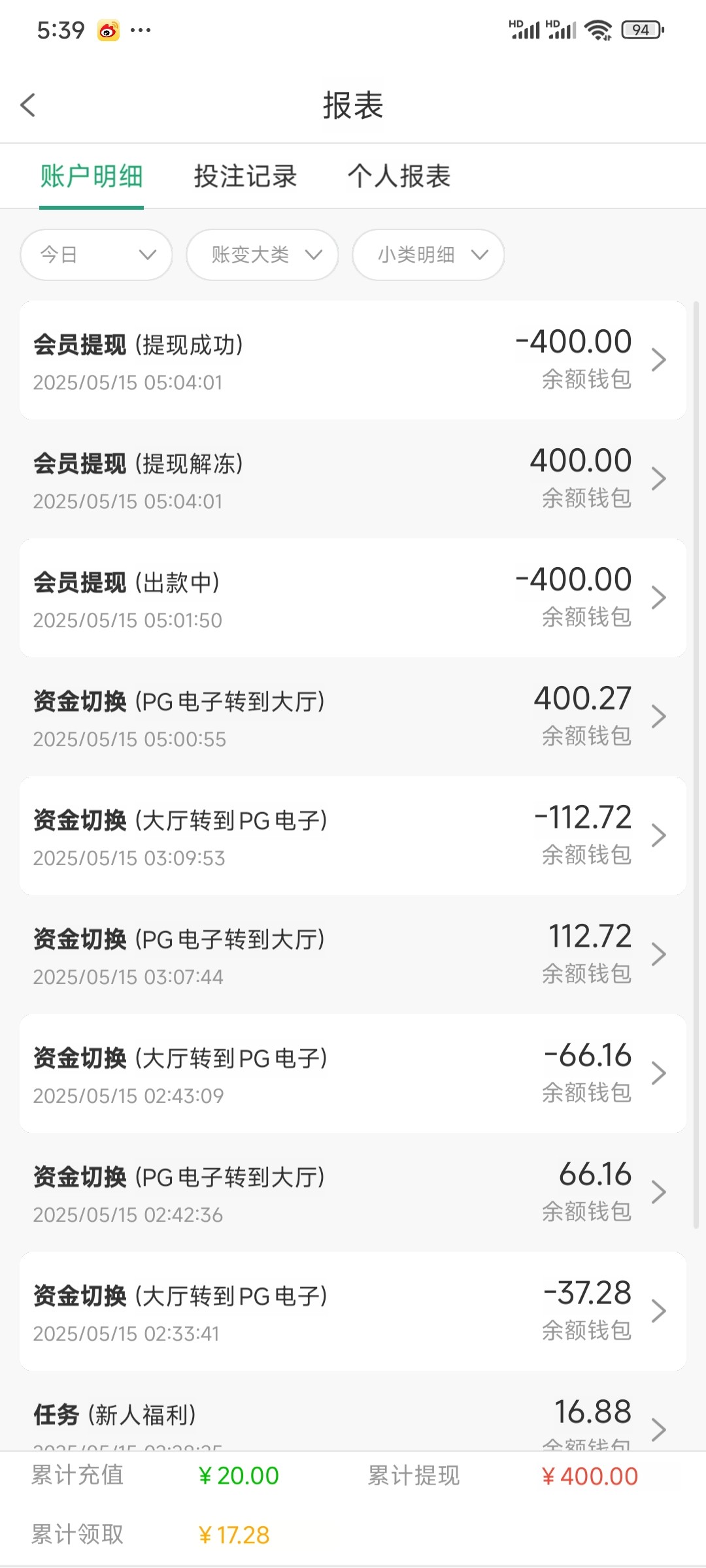View the 会员提现 (提现解冻) entry

tap(353, 479)
